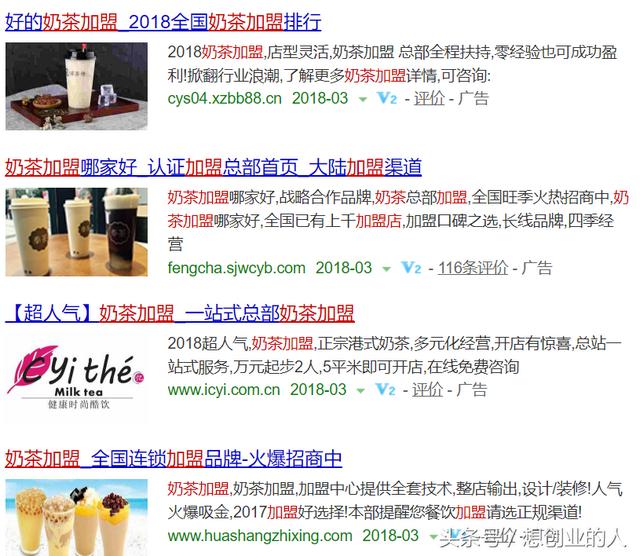
Task: Open the '【超人气】奶茶加盟 一站式总部' result
Action: [180, 313]
